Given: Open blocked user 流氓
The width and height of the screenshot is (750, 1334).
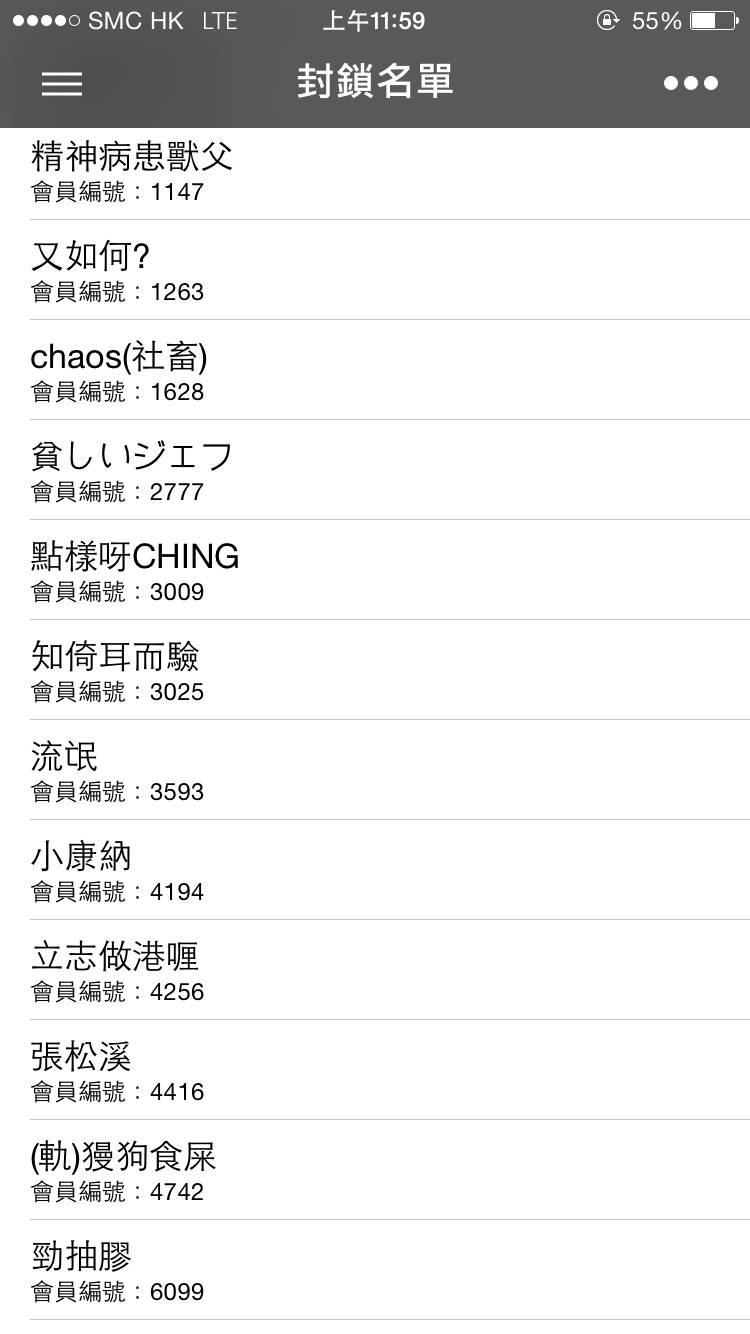Looking at the screenshot, I should pos(375,771).
